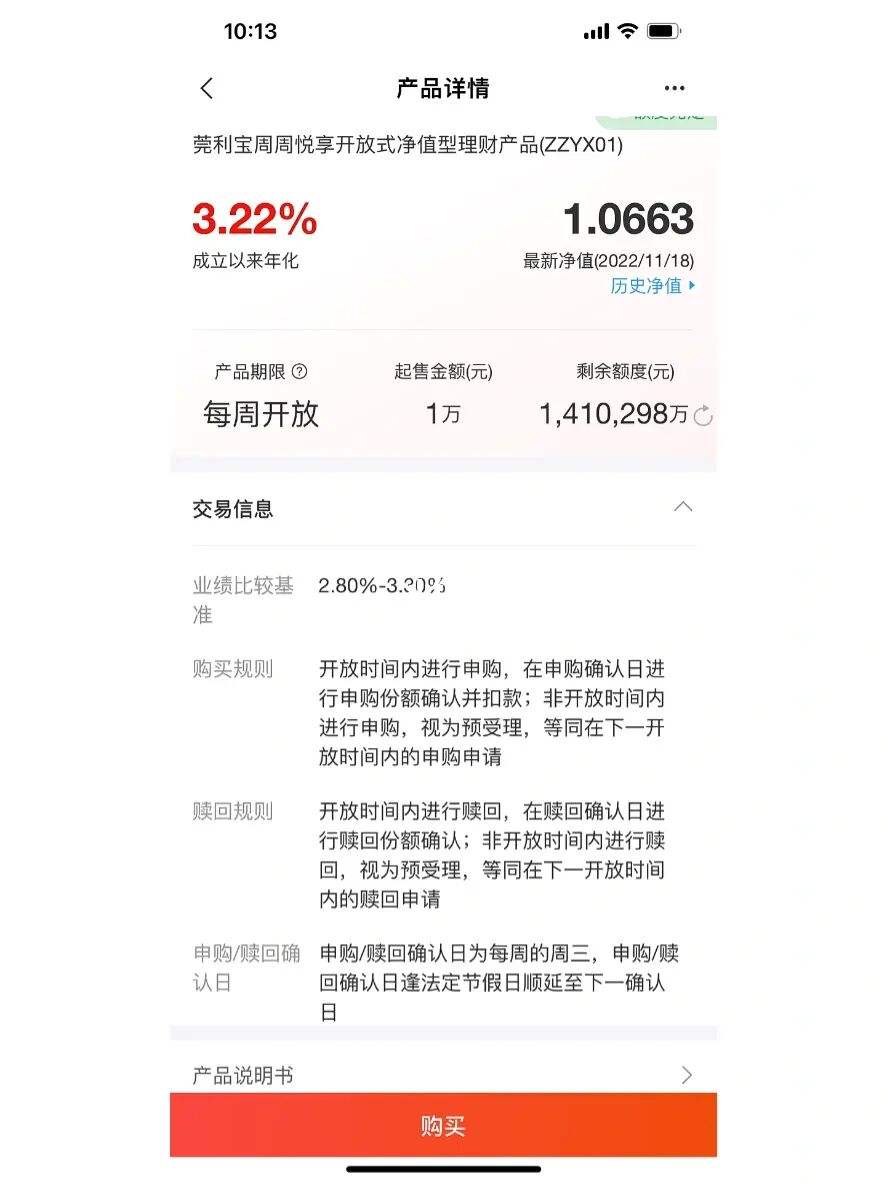Open the three-dot overflow menu

coord(675,88)
